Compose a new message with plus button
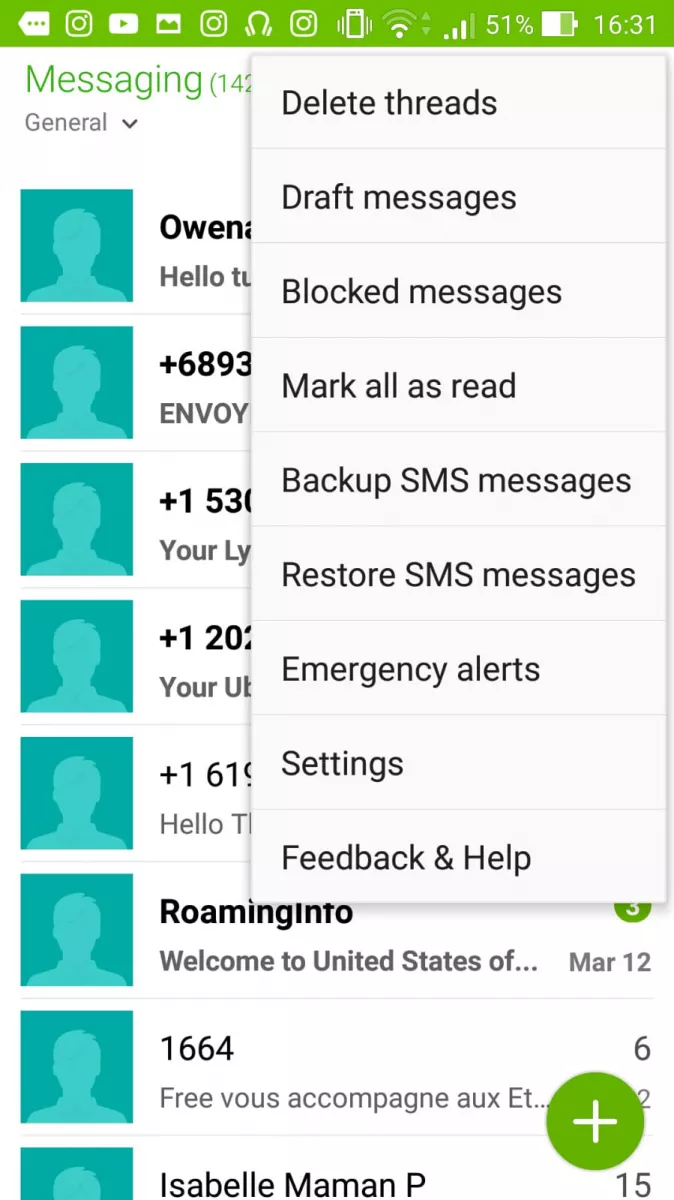 click(x=596, y=1122)
